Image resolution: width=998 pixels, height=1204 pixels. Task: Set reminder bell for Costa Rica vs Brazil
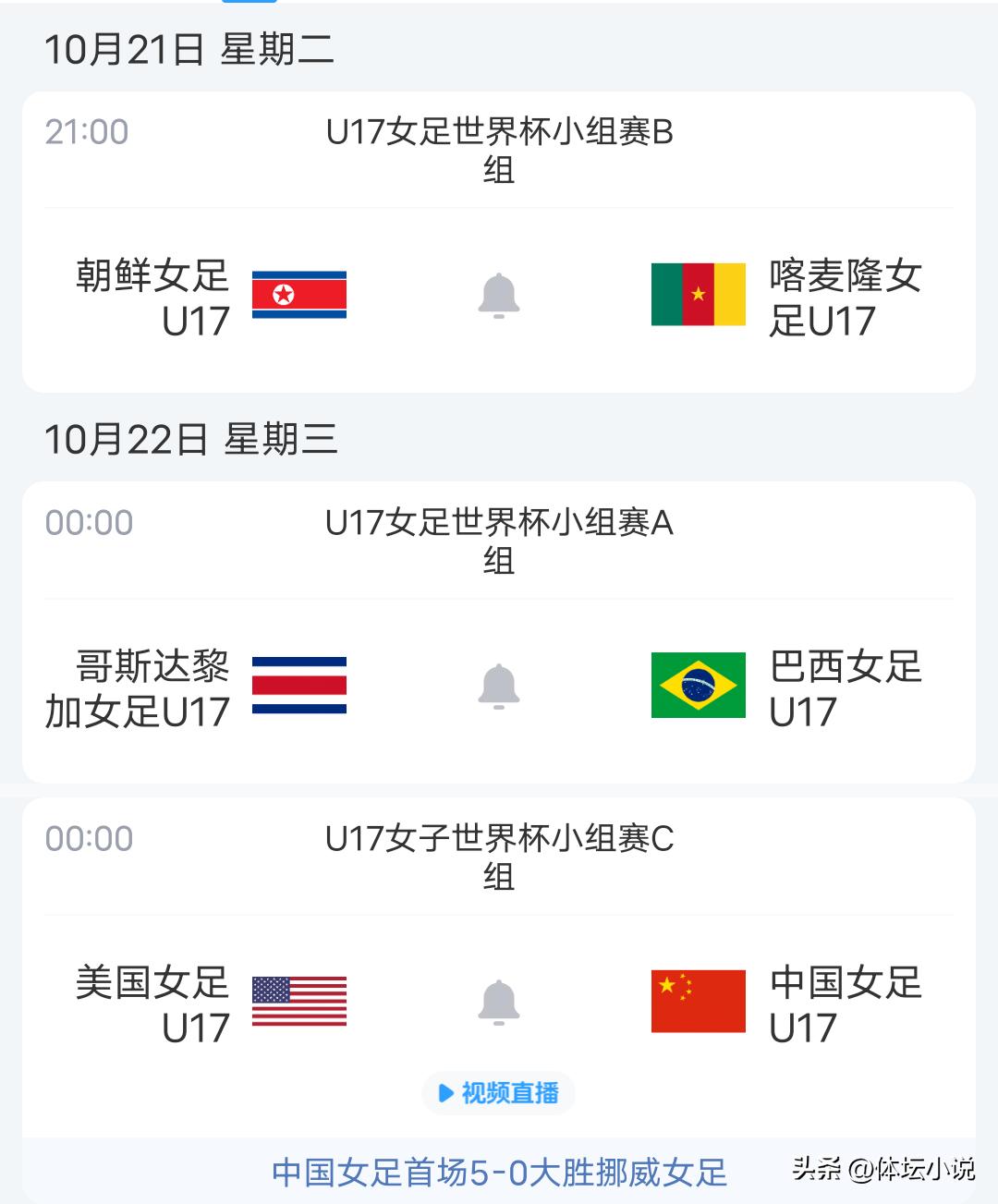[x=499, y=687]
